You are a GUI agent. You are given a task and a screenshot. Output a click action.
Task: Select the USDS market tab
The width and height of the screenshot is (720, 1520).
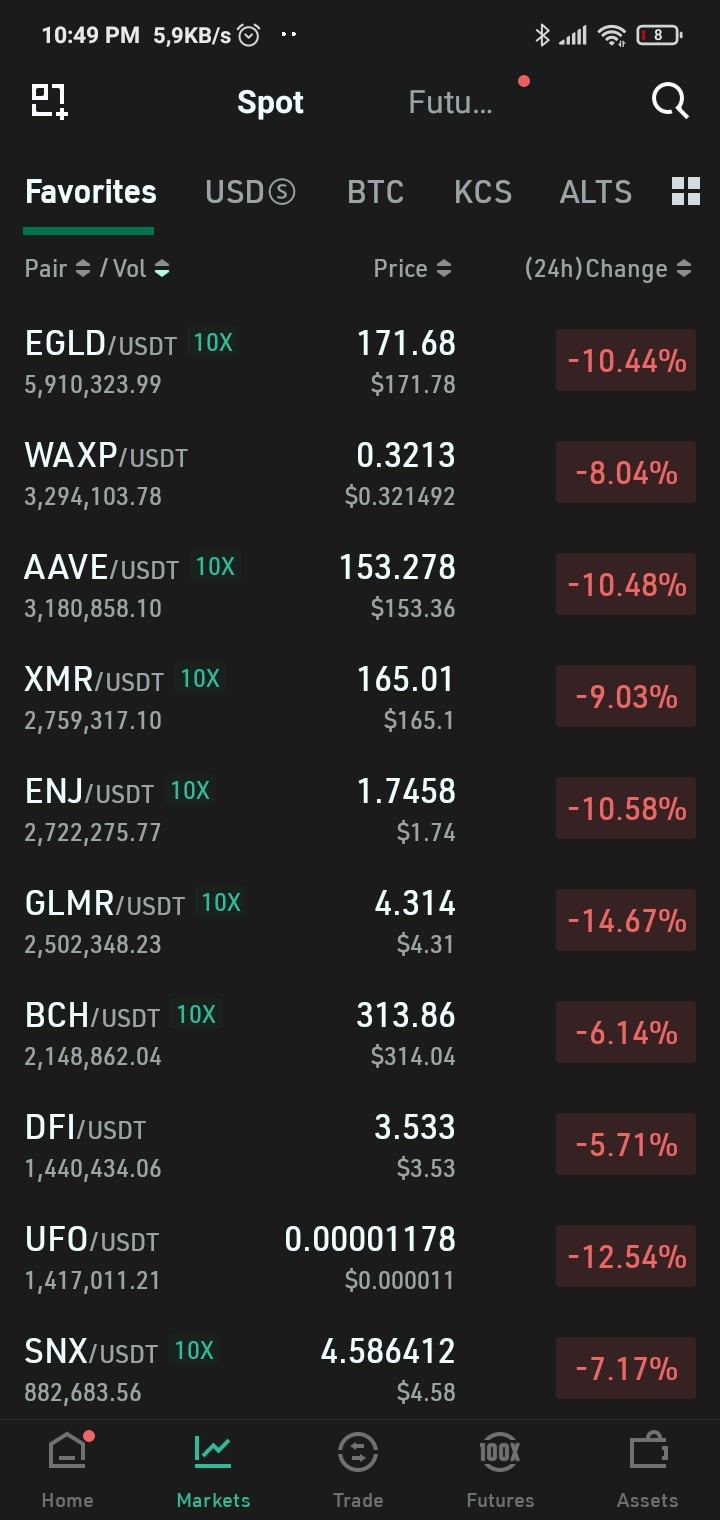click(250, 192)
